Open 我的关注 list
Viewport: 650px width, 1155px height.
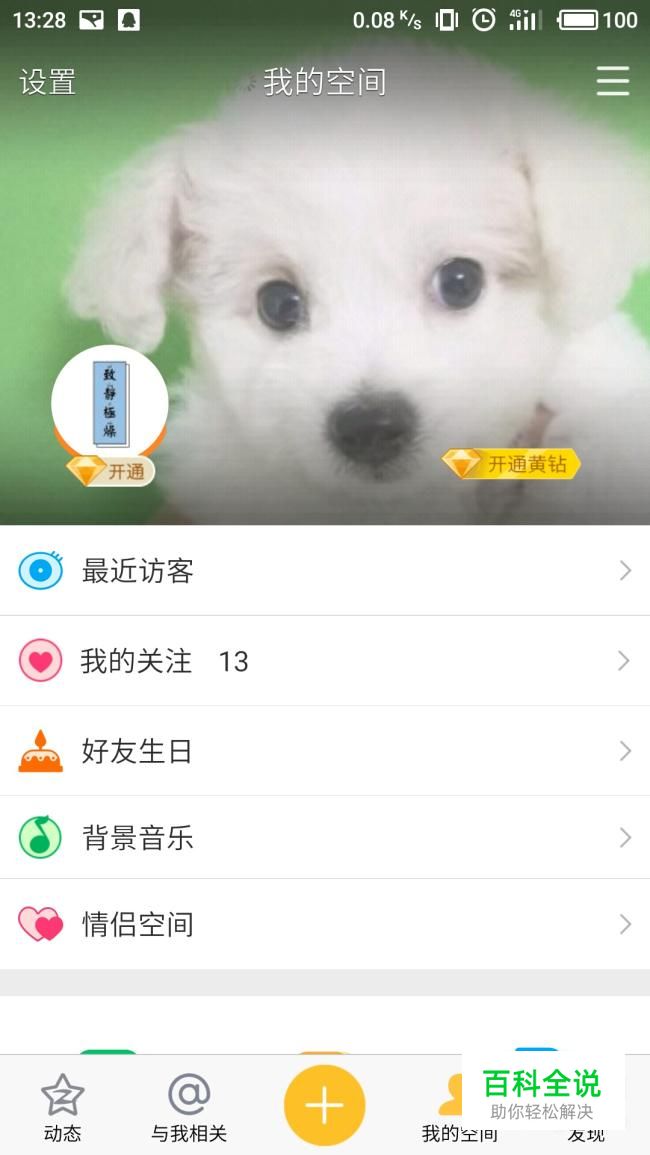point(325,661)
